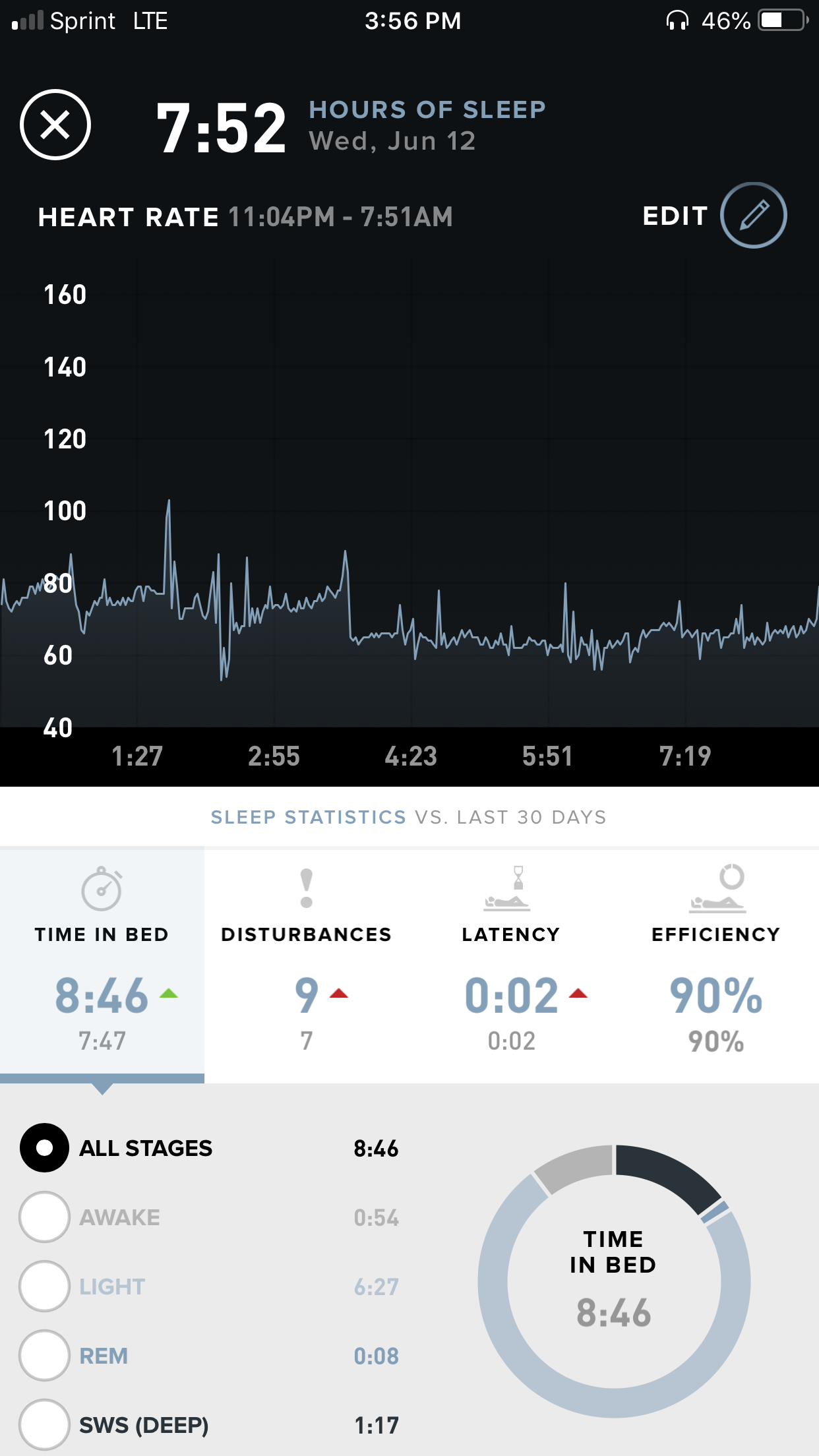Screen dimensions: 819x1456
Task: Close the sleep details screen
Action: click(55, 125)
